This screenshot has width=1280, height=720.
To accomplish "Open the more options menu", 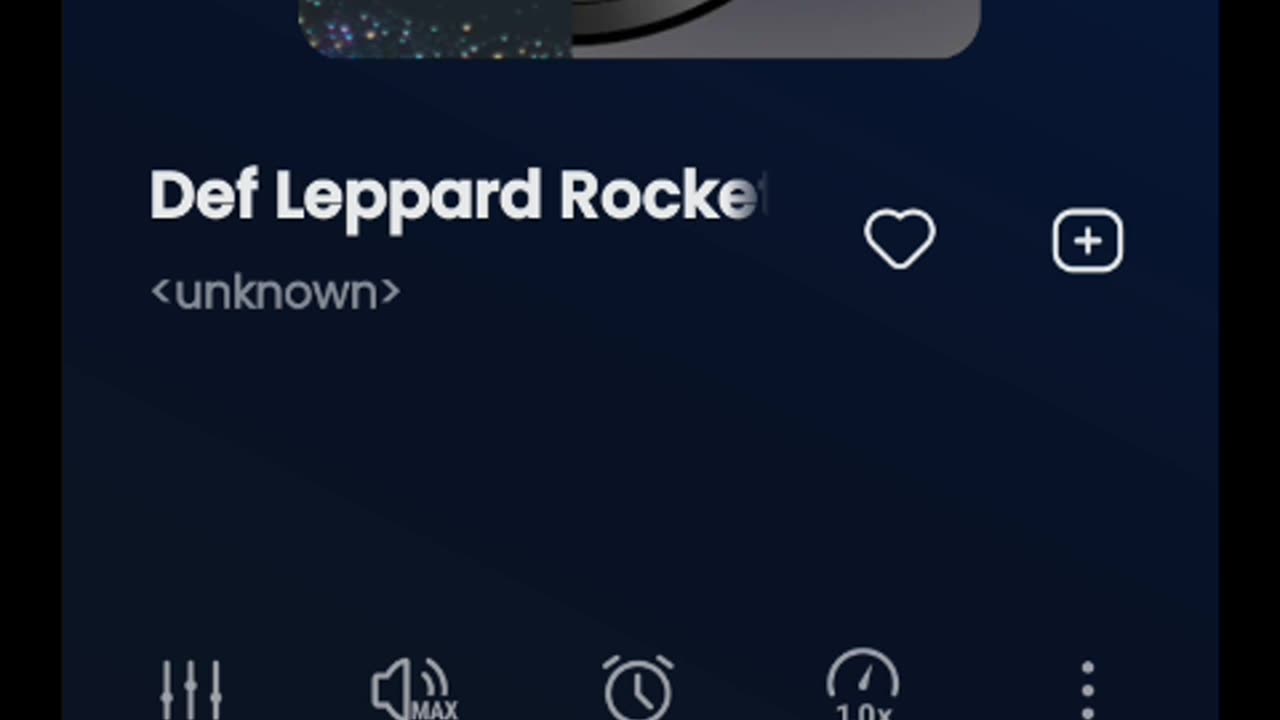I will coord(1087,689).
